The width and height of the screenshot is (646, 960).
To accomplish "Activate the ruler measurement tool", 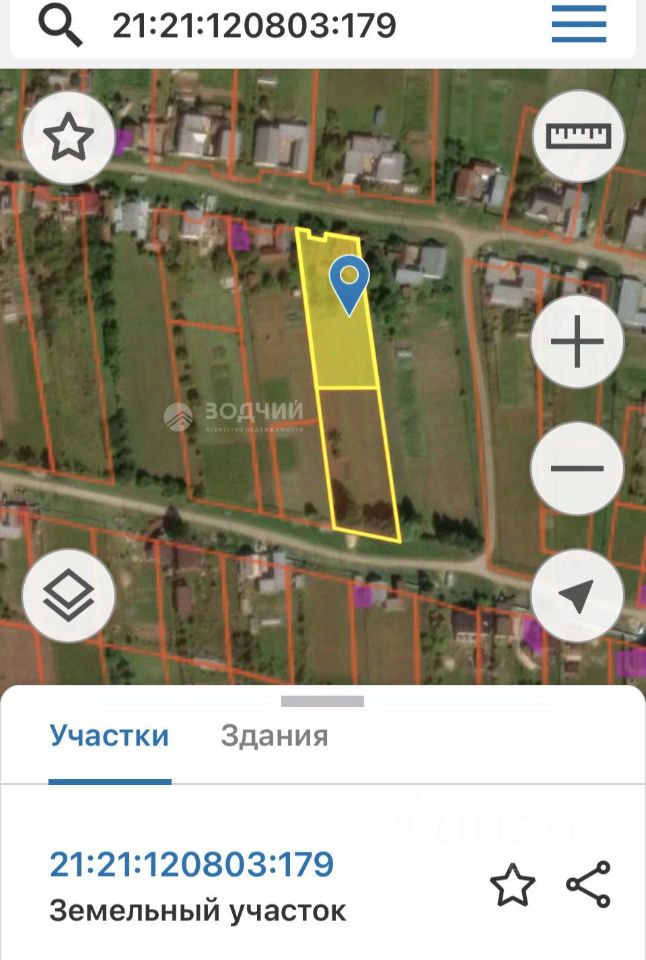I will (577, 135).
